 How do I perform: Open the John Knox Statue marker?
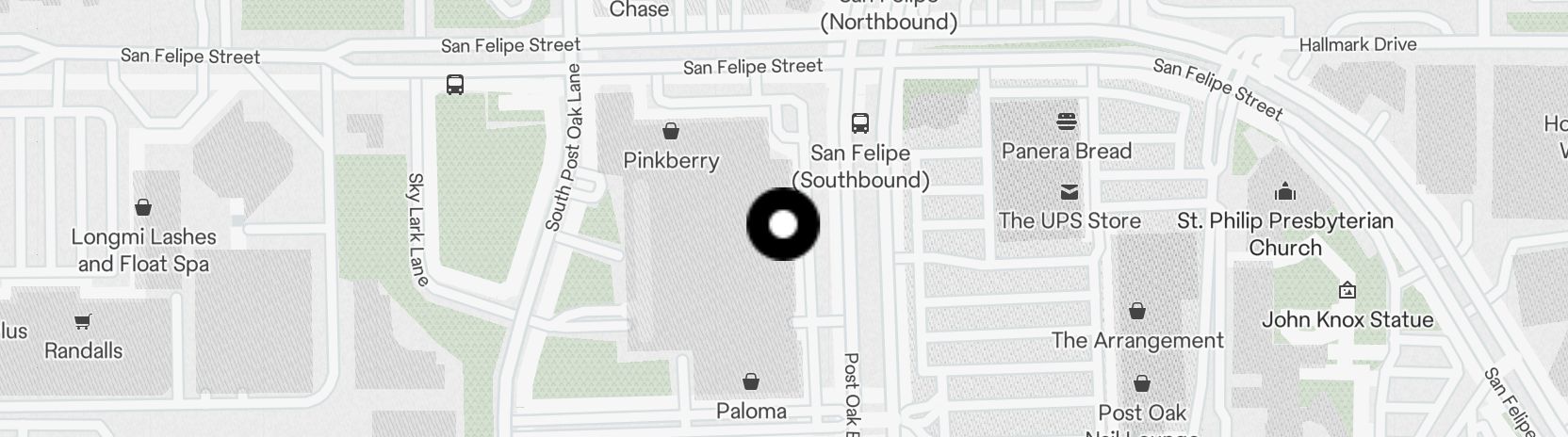coord(1347,290)
